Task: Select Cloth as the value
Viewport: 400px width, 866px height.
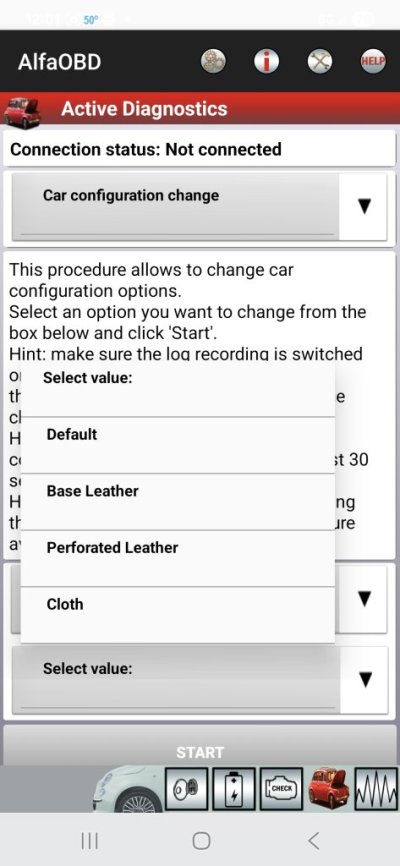Action: pos(177,615)
